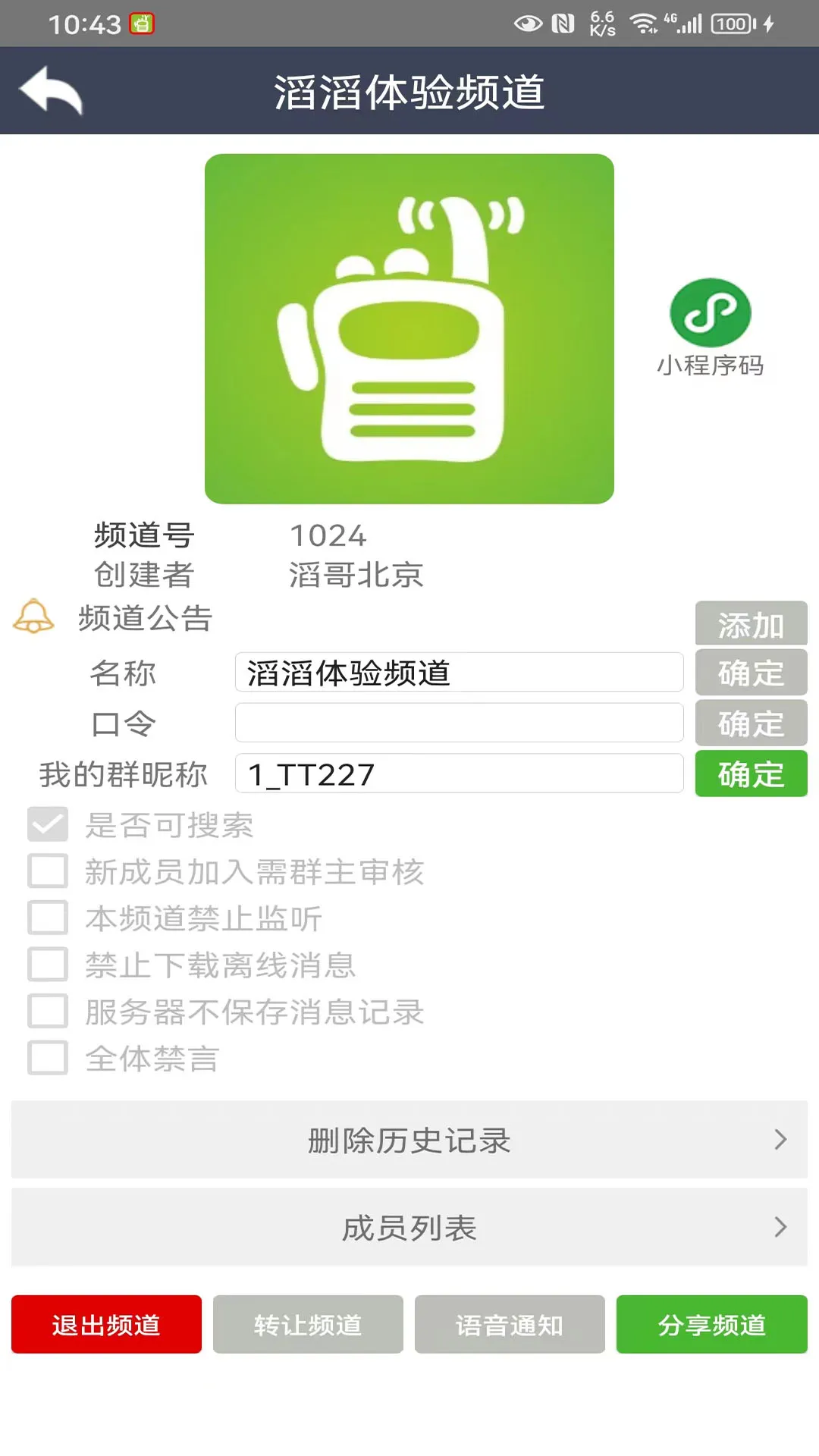Edit the 我的群昵称 nickname field
Screen dimensions: 819x1456
click(x=459, y=773)
